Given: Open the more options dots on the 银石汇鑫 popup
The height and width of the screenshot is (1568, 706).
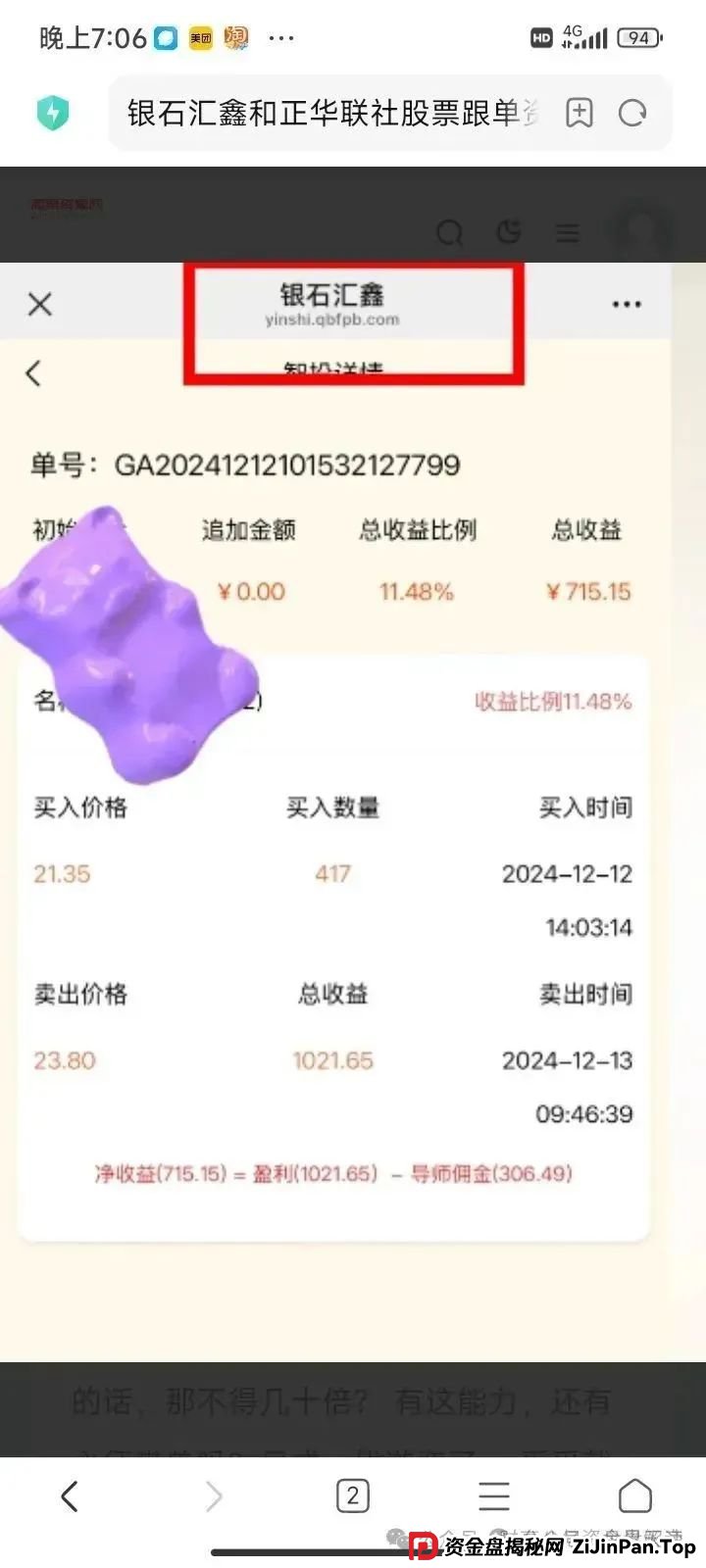Looking at the screenshot, I should [x=626, y=304].
